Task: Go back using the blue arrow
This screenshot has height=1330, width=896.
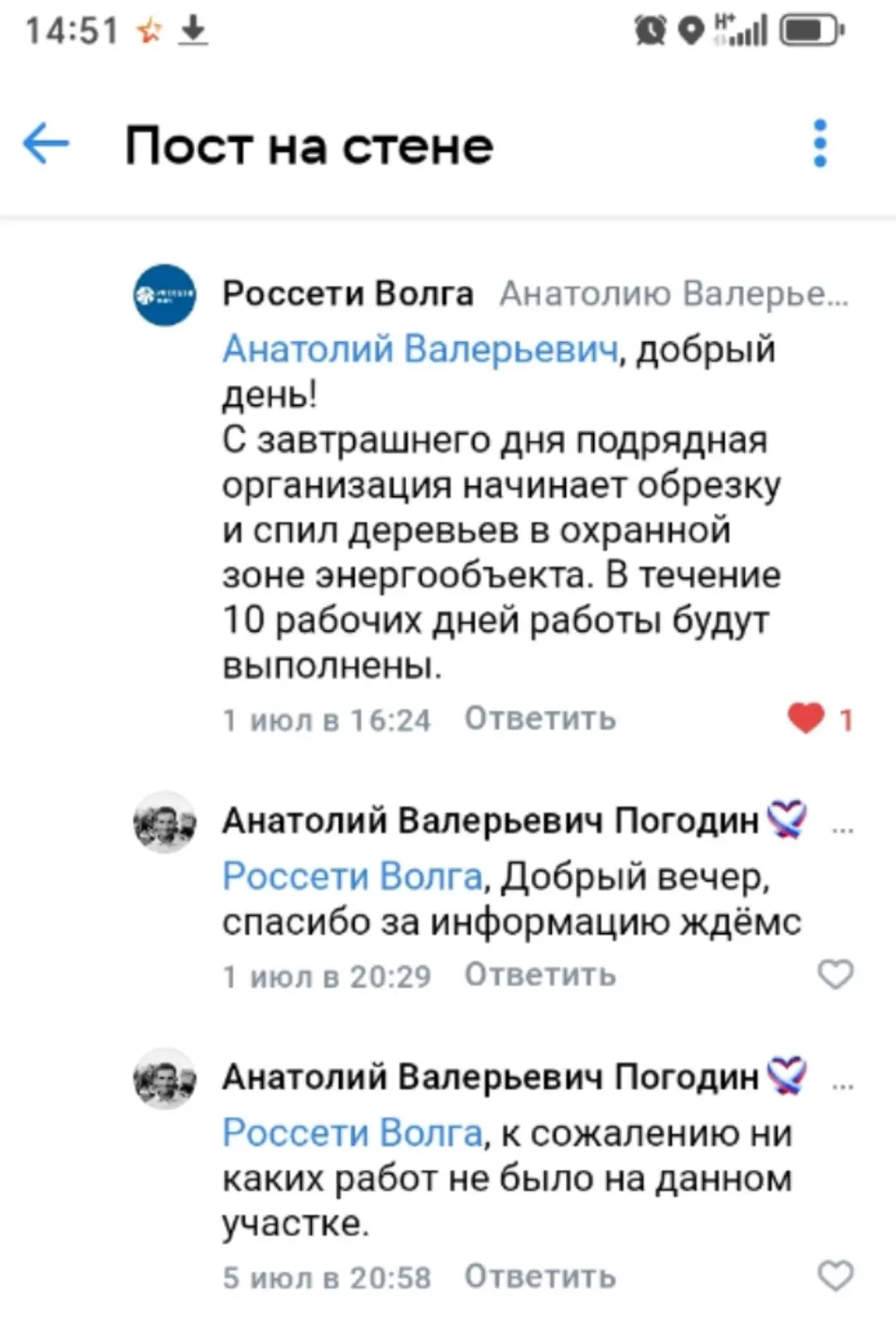Action: 46,144
